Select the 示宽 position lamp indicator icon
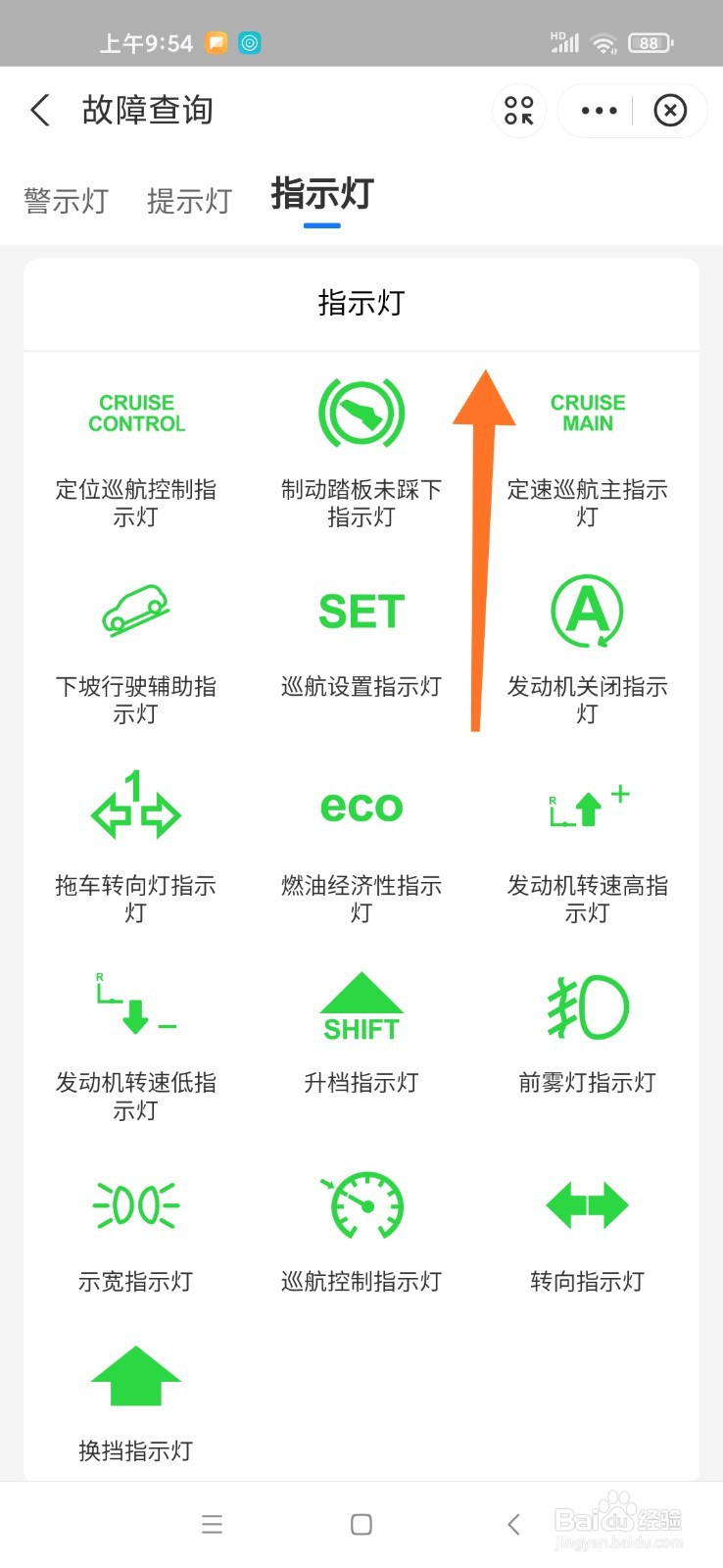 pos(136,1203)
